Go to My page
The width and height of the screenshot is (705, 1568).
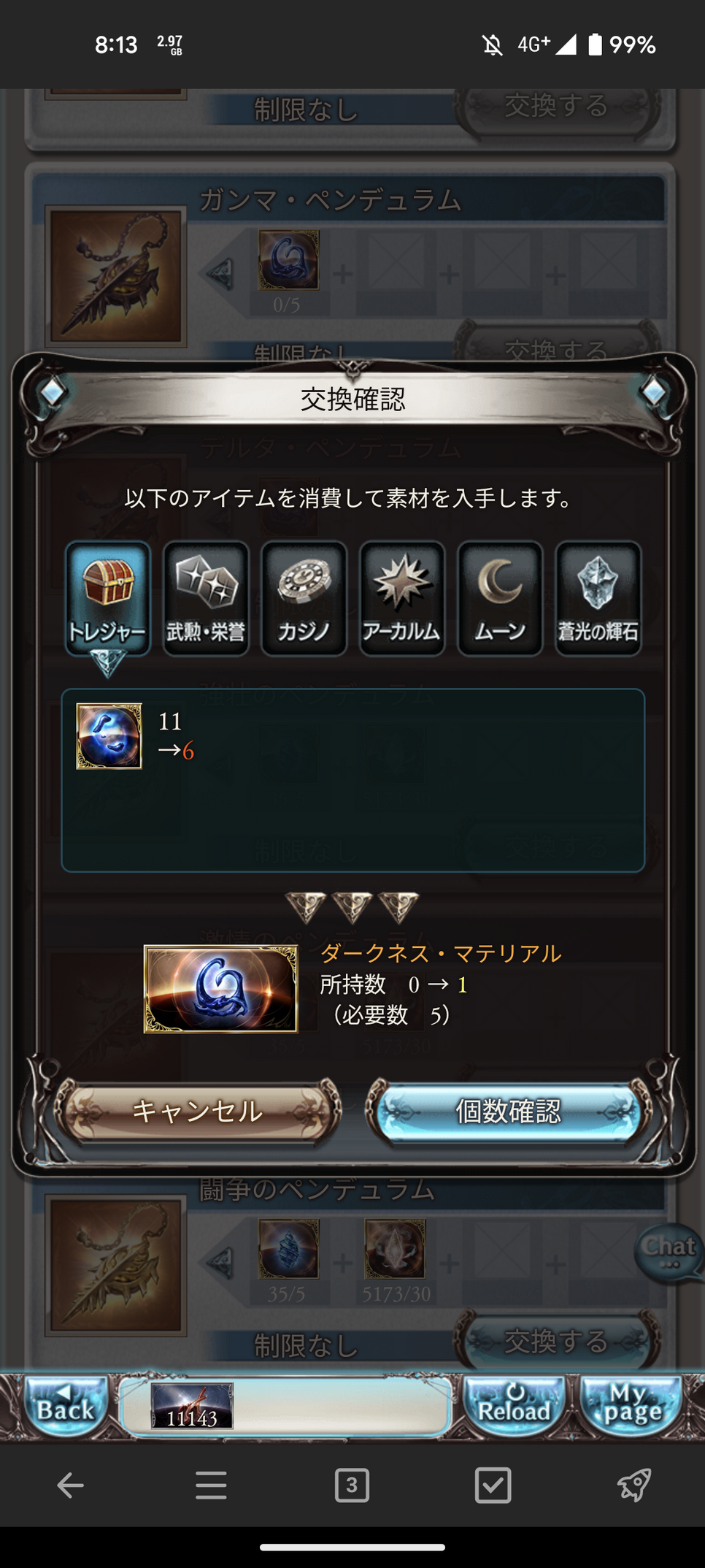[x=632, y=1405]
